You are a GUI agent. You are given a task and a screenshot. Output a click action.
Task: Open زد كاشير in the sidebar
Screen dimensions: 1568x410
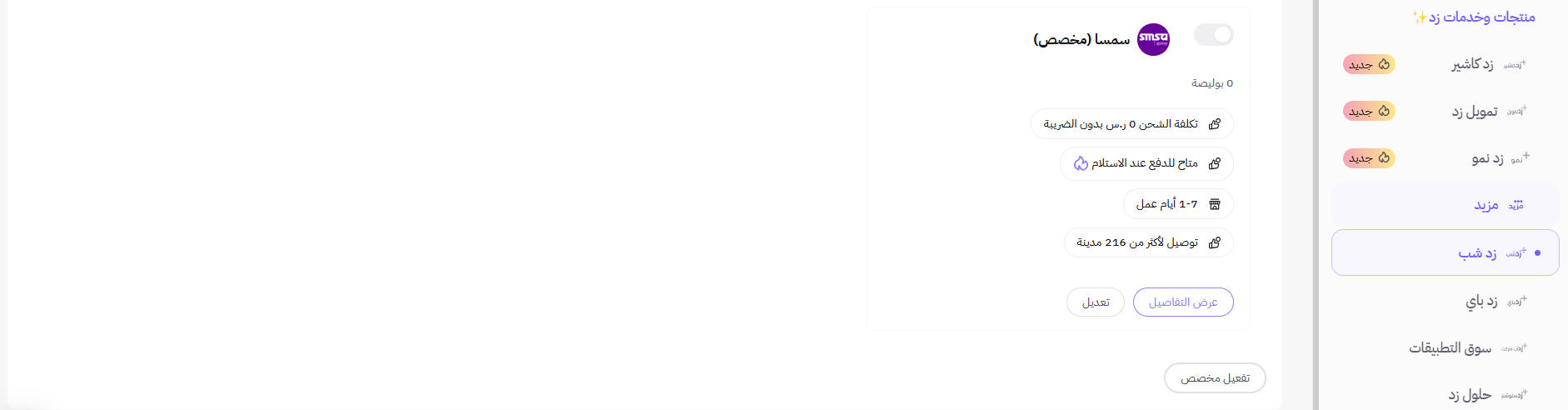click(1471, 64)
